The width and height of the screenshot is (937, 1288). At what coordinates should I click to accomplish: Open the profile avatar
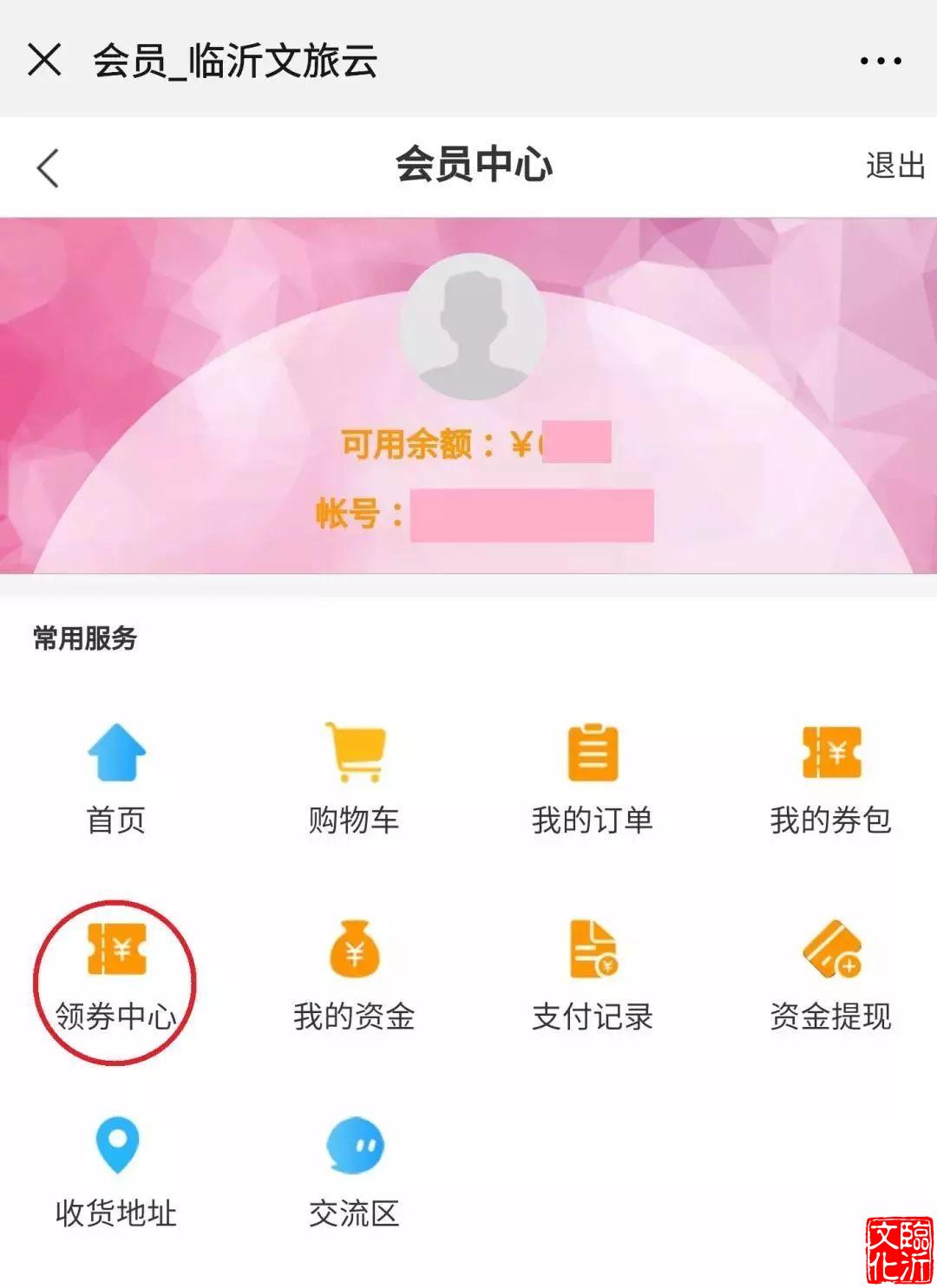[x=473, y=327]
